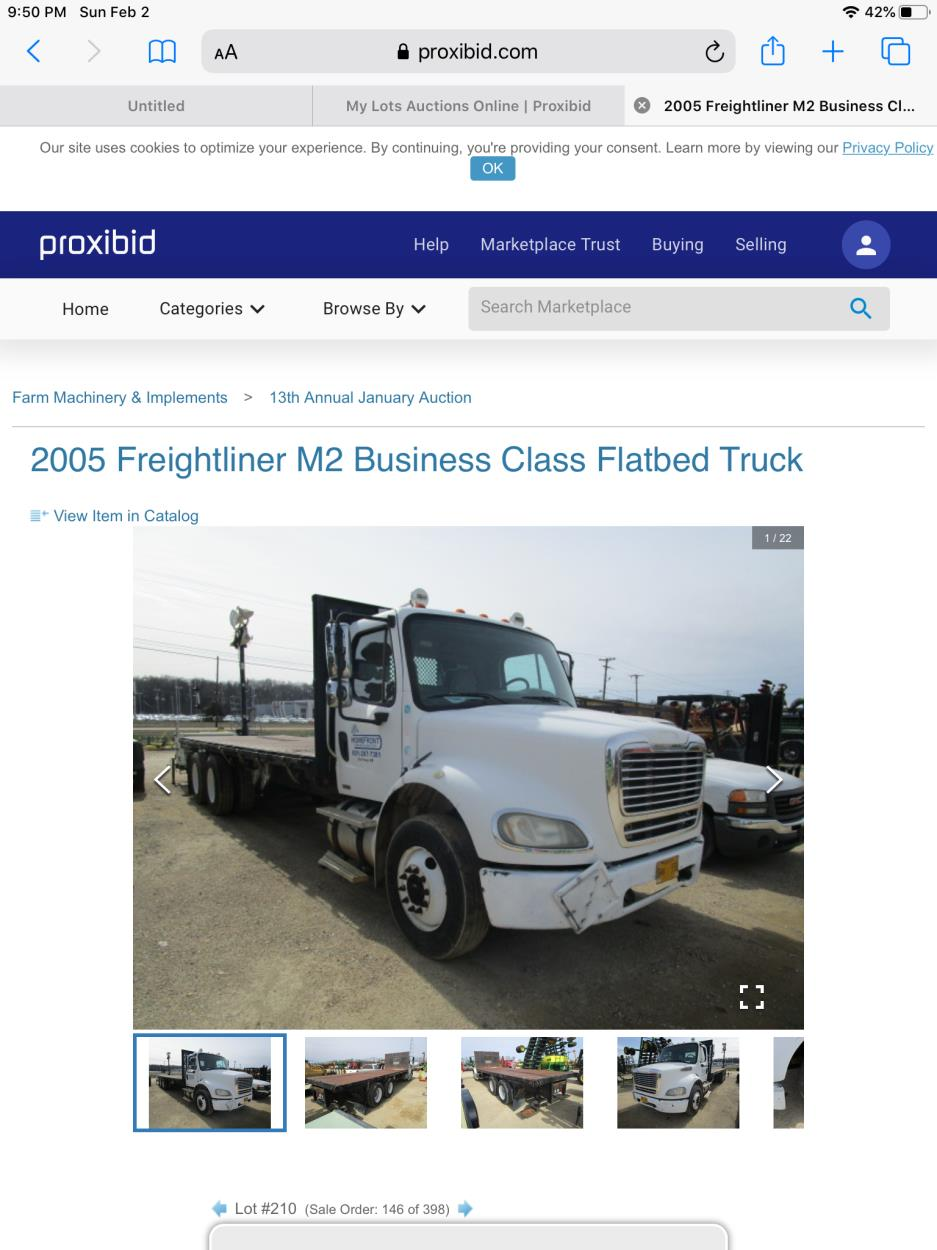
Task: Accept cookies with OK button
Action: coord(492,169)
